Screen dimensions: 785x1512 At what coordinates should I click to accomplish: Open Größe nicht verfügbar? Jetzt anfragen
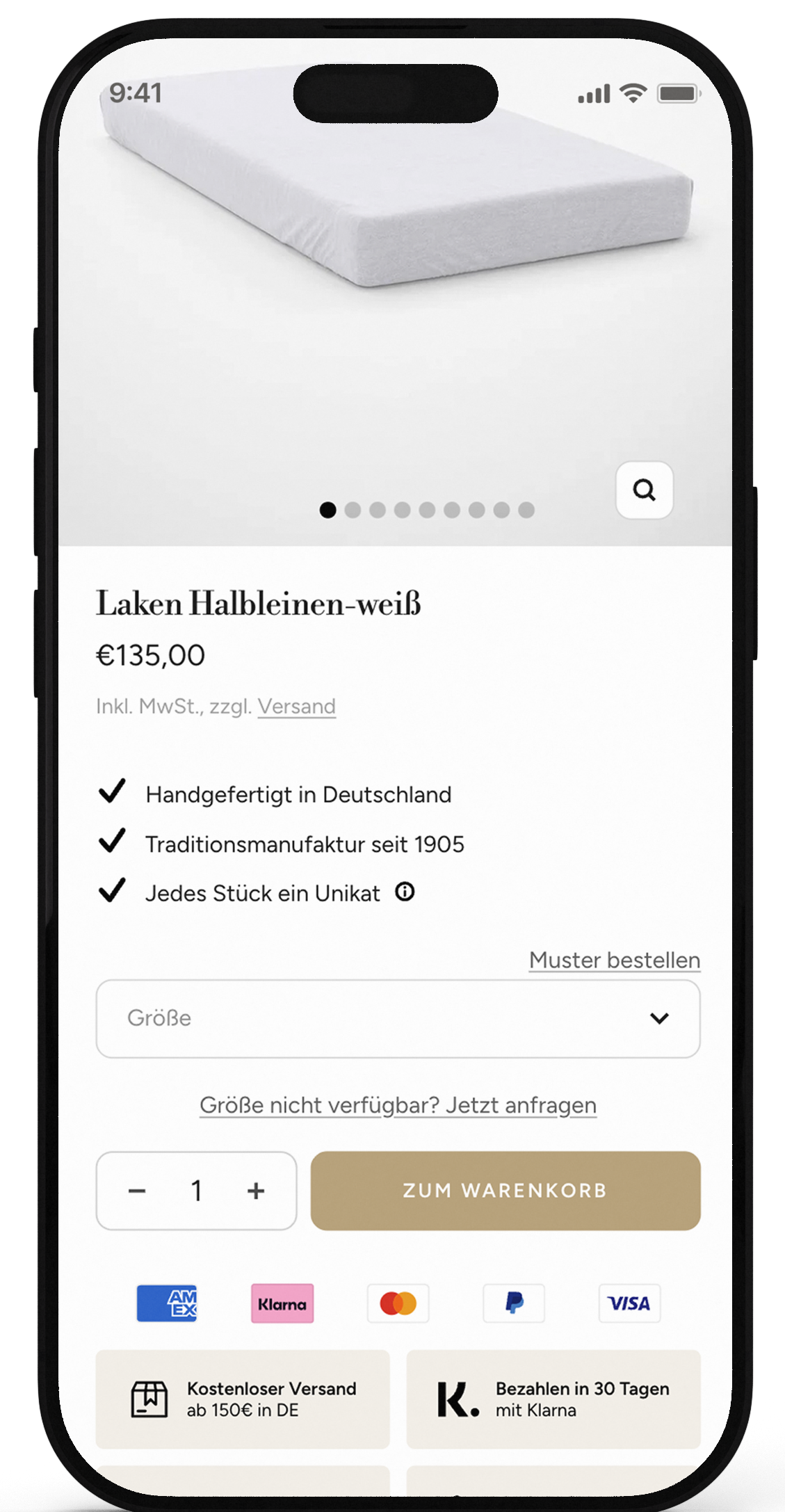pyautogui.click(x=398, y=1105)
